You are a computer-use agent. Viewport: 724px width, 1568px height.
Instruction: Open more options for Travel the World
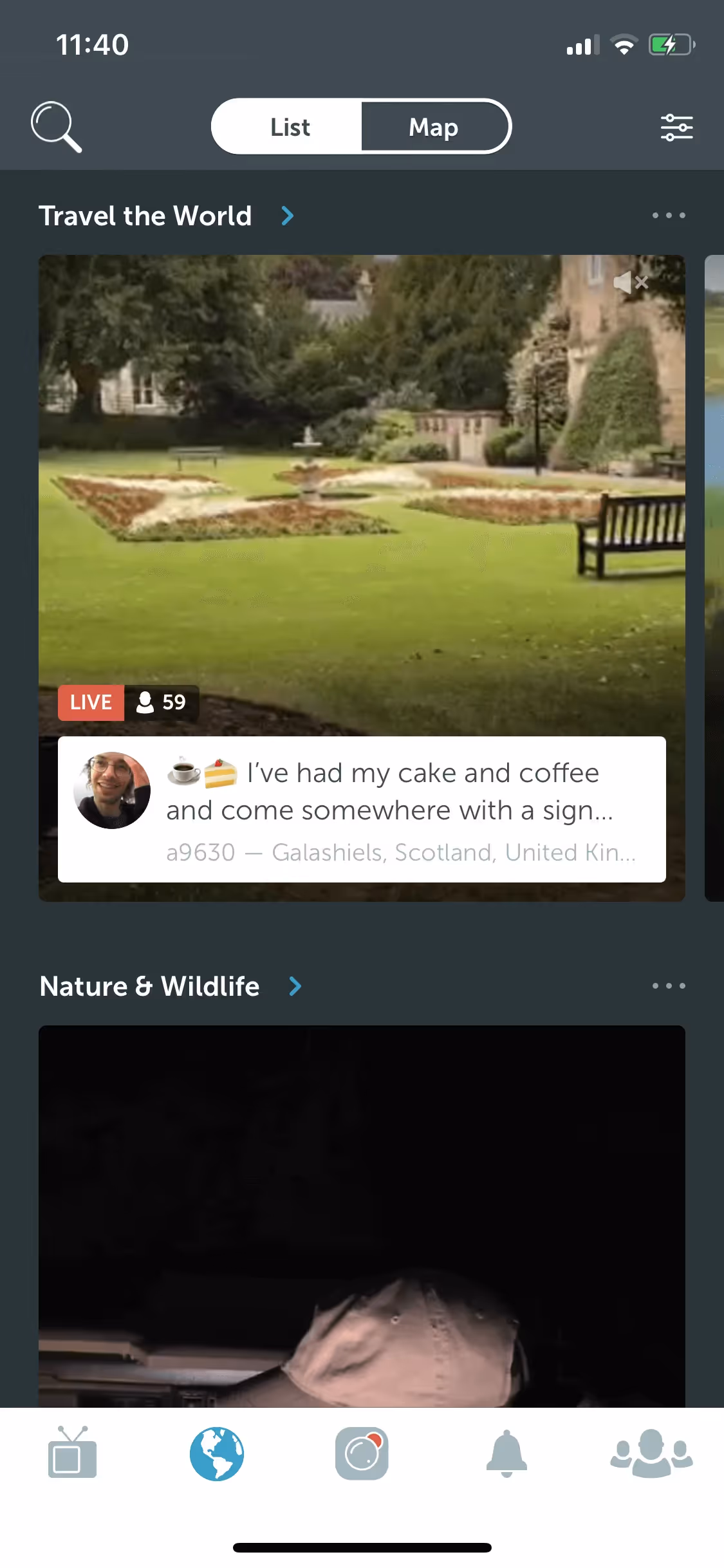pos(669,215)
